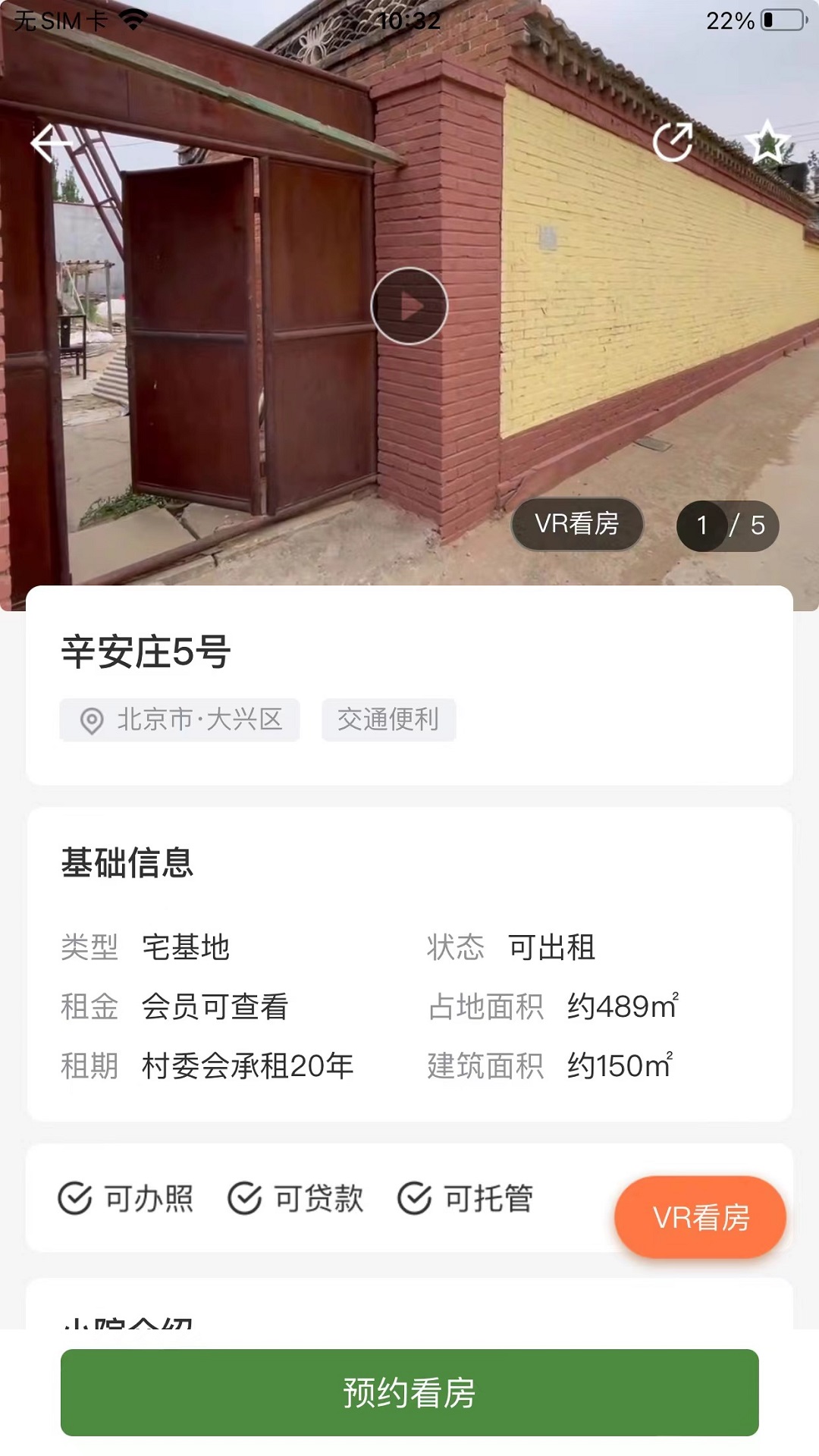Screen dimensions: 819x1456
Task: Play the property video
Action: pyautogui.click(x=409, y=306)
